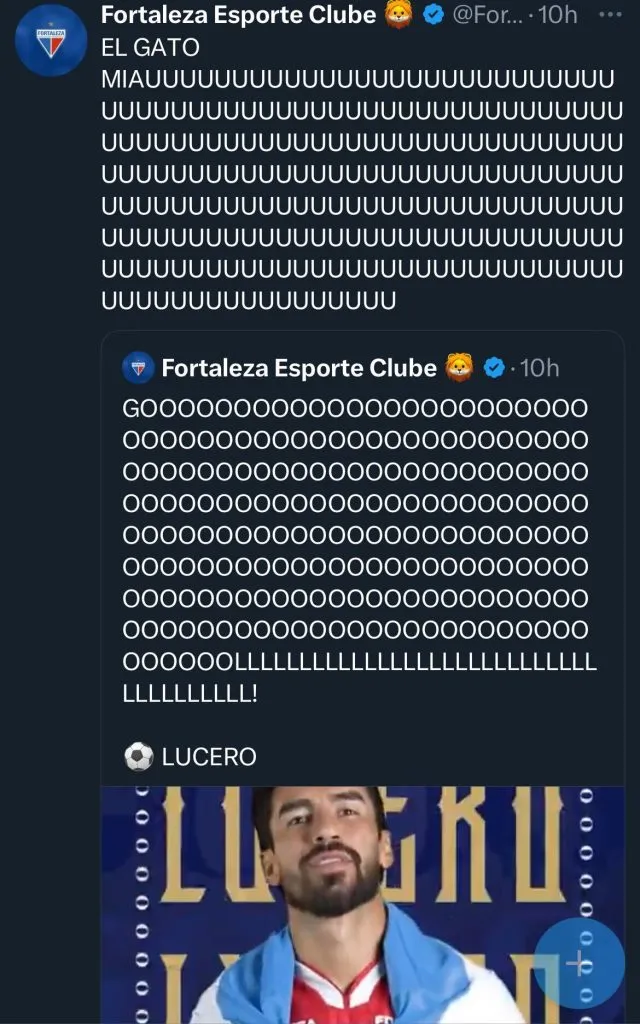Compose a new post
The width and height of the screenshot is (640, 1024).
coord(577,963)
